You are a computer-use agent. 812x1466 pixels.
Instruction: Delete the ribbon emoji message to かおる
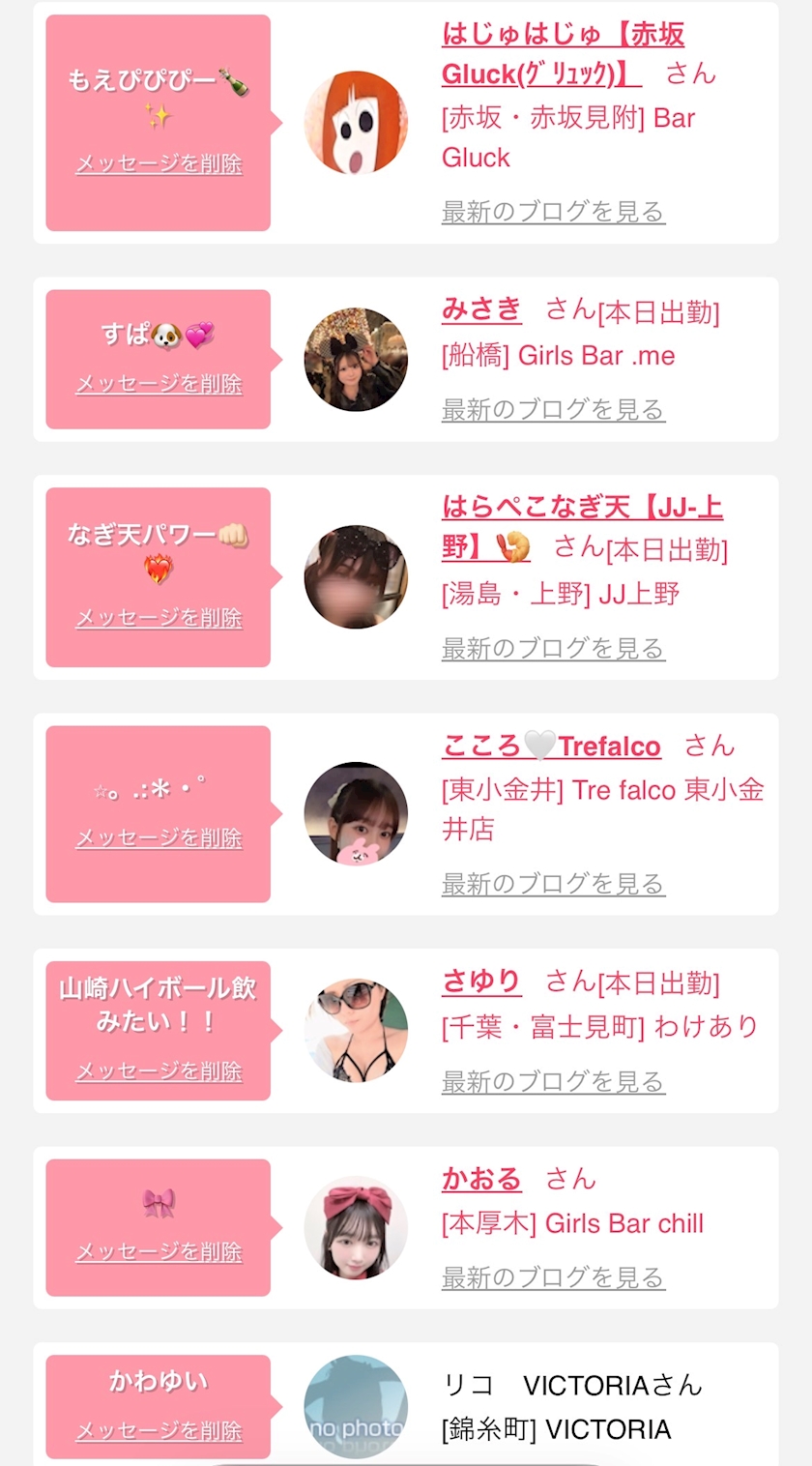click(159, 1252)
